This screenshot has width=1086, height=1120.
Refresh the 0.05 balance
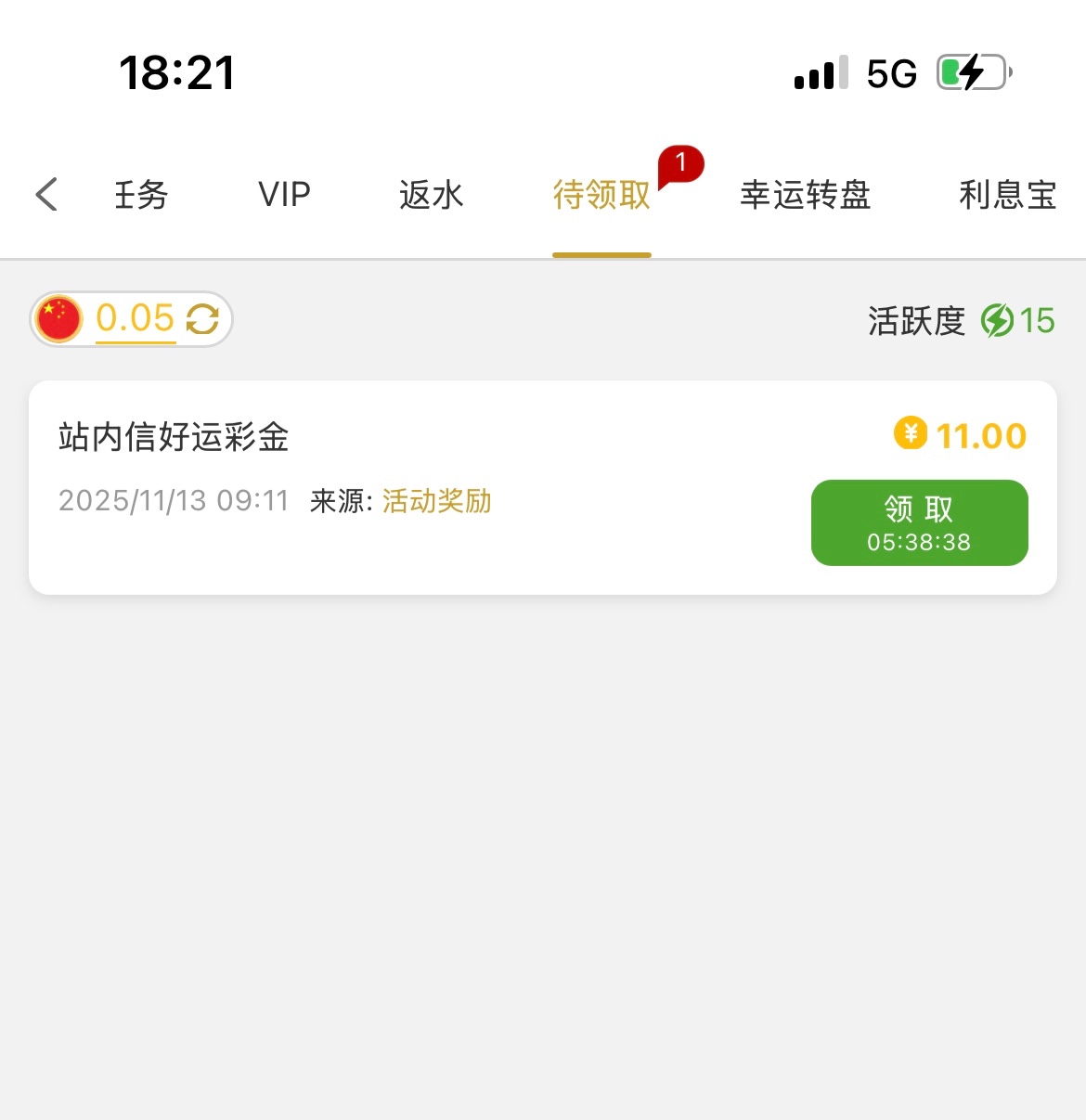click(x=202, y=319)
